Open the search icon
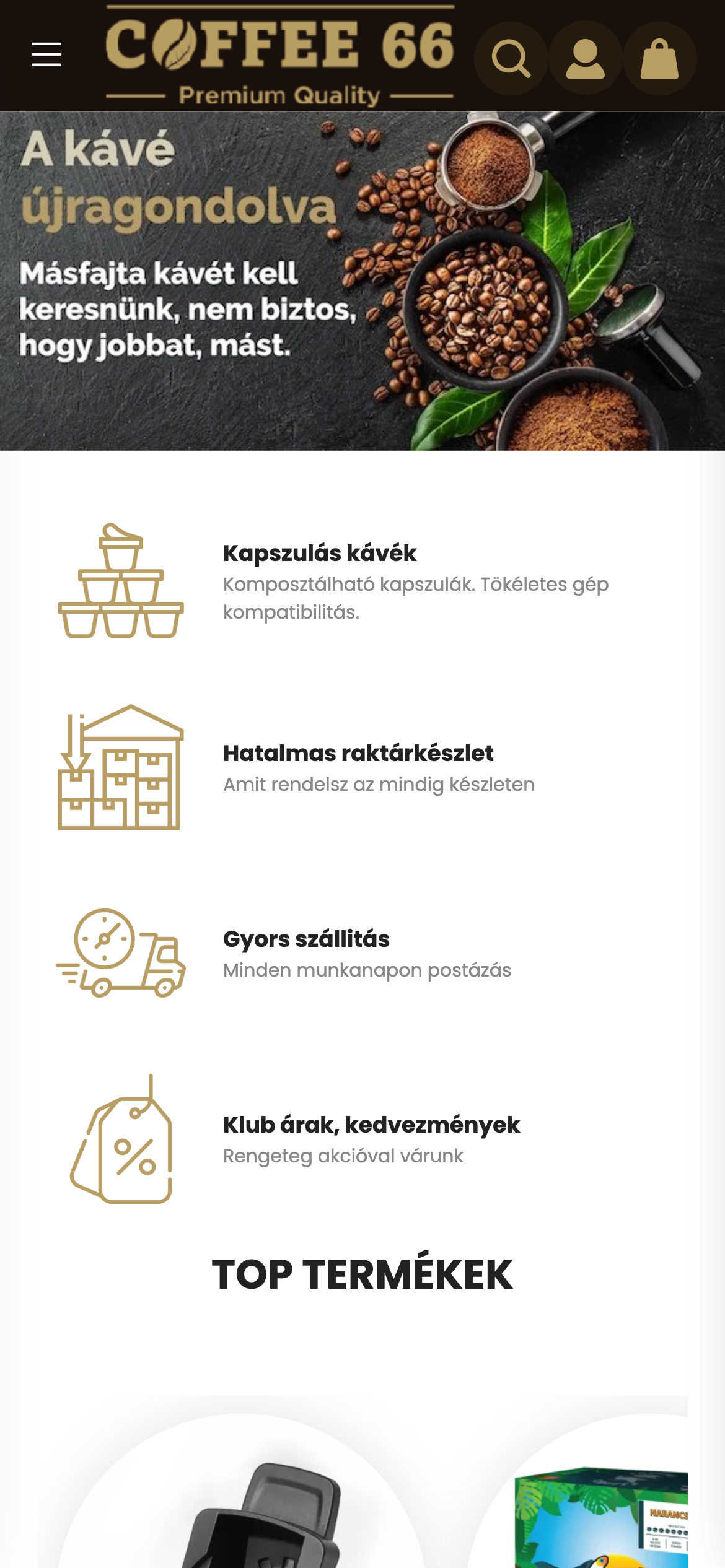Screen dimensions: 725x1568 (511, 58)
